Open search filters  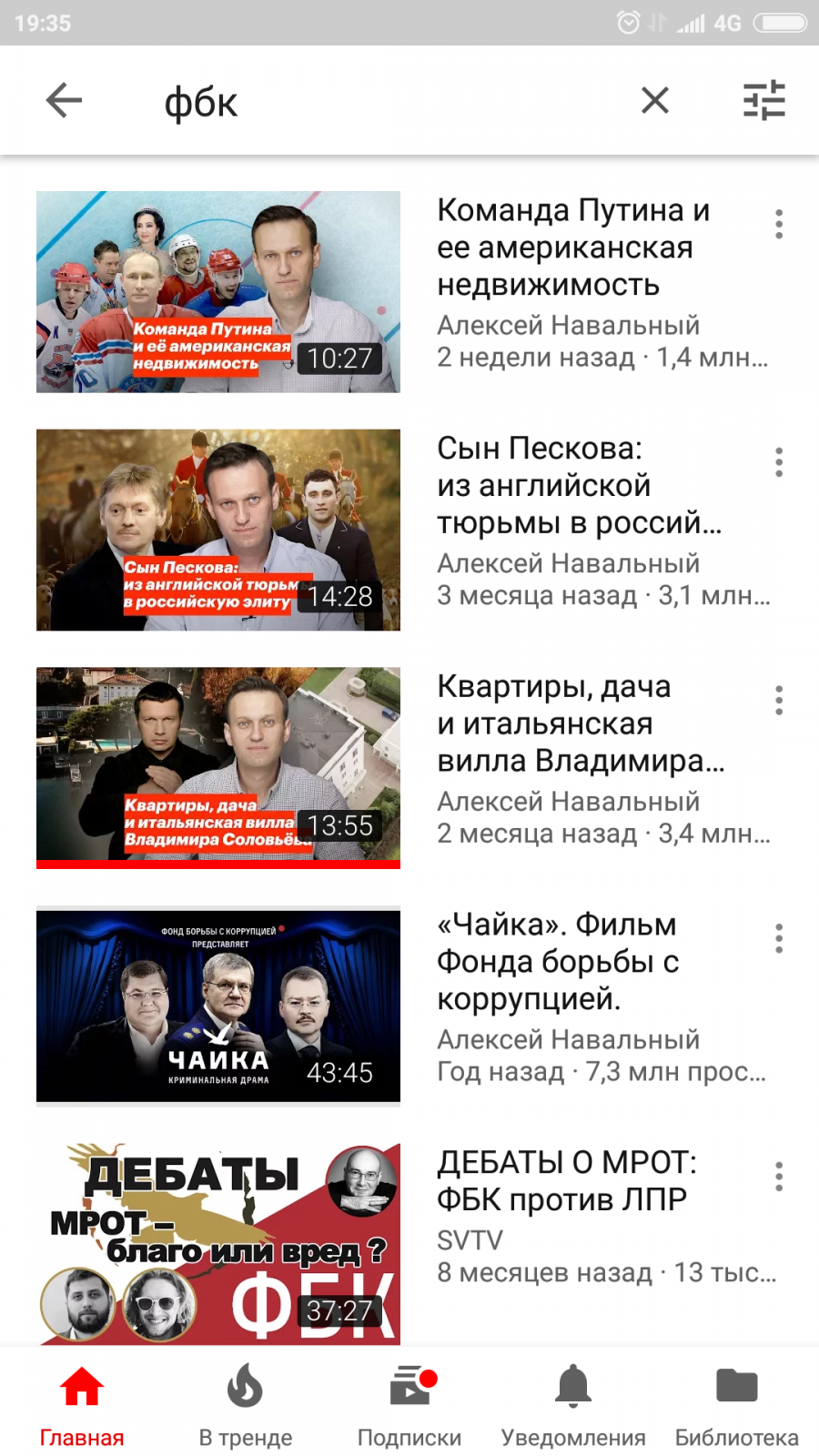[x=764, y=100]
